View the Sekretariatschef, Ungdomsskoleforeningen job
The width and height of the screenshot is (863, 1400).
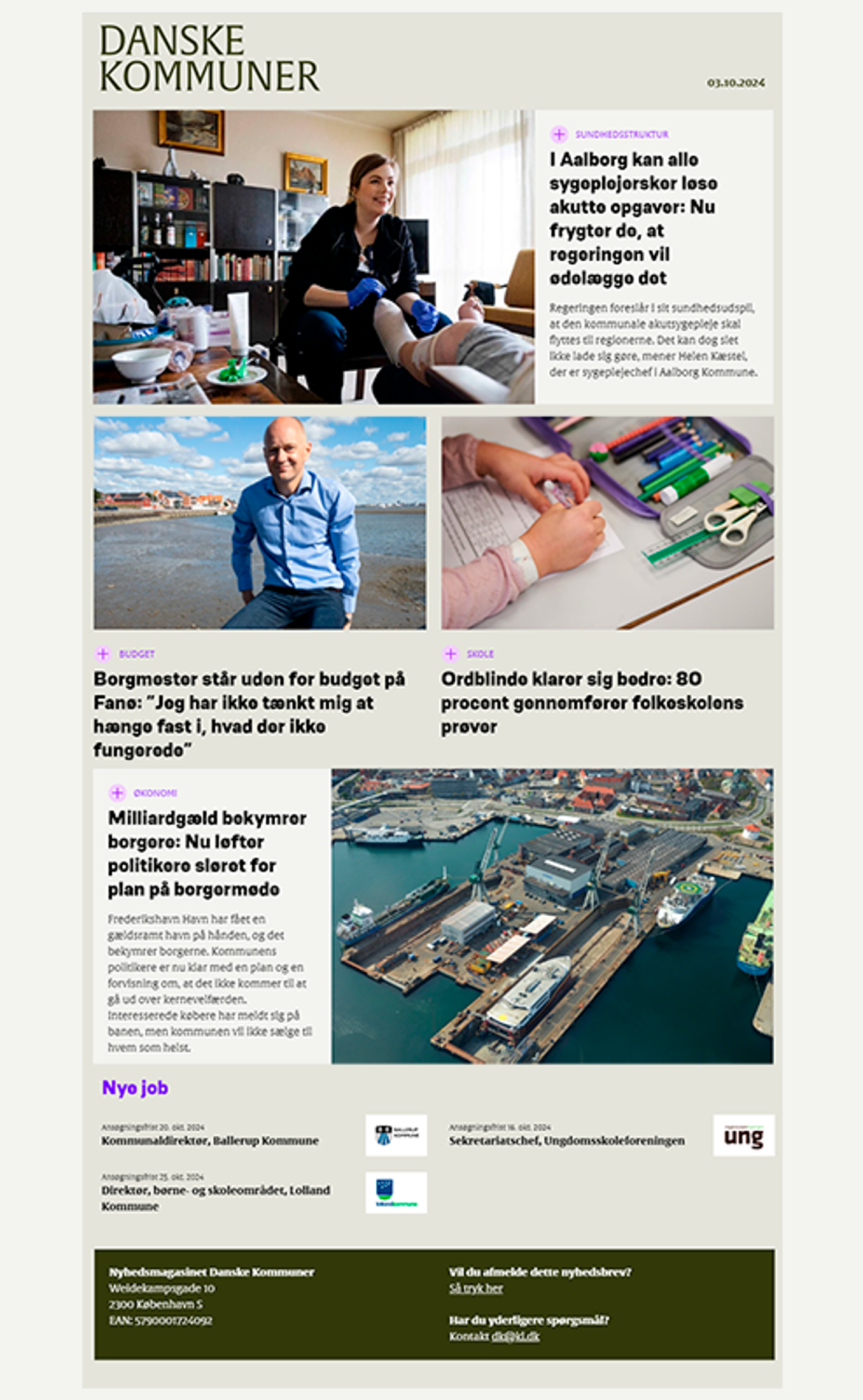coord(566,1141)
